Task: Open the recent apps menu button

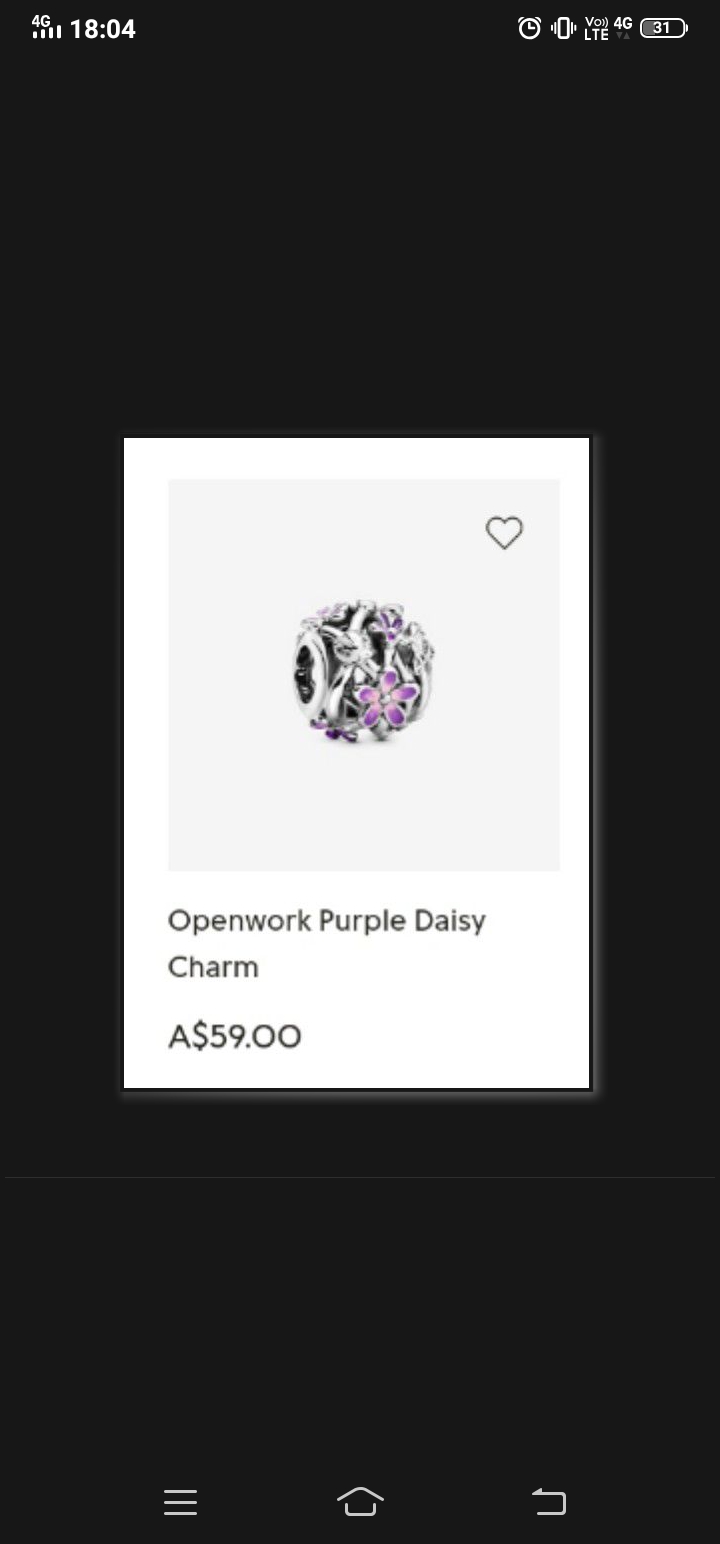Action: 180,1502
